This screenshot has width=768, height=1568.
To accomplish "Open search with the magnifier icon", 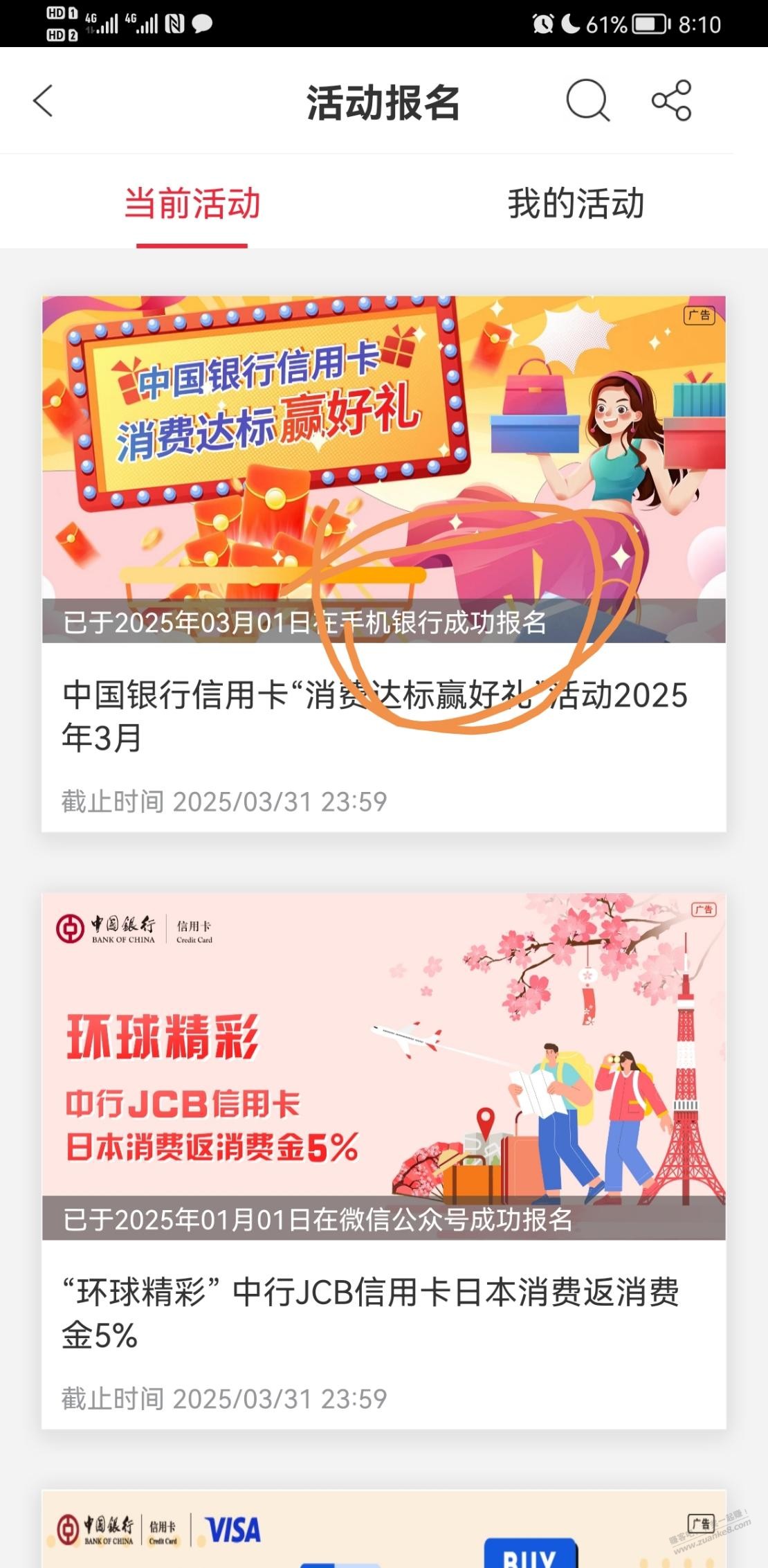I will pos(587,101).
